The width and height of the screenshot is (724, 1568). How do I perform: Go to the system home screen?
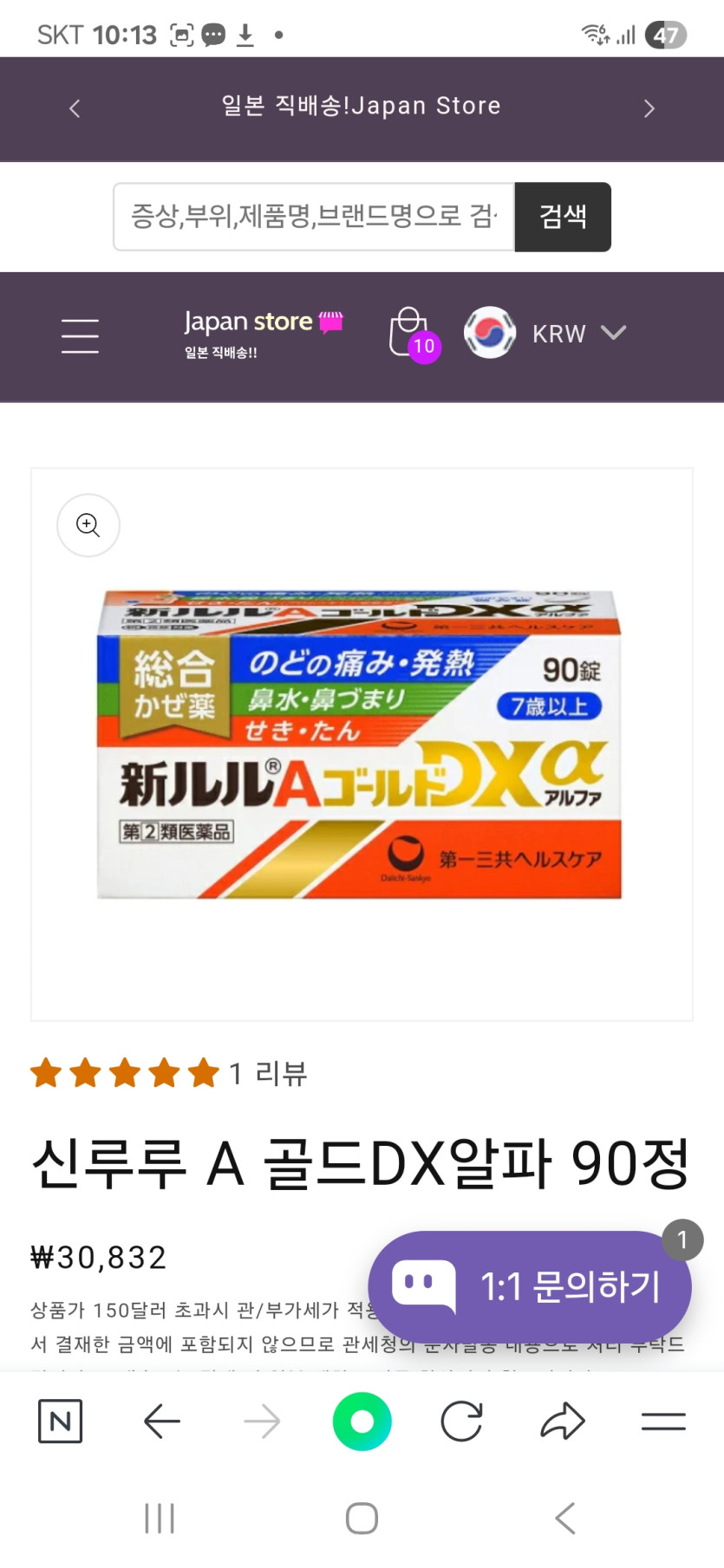362,1518
